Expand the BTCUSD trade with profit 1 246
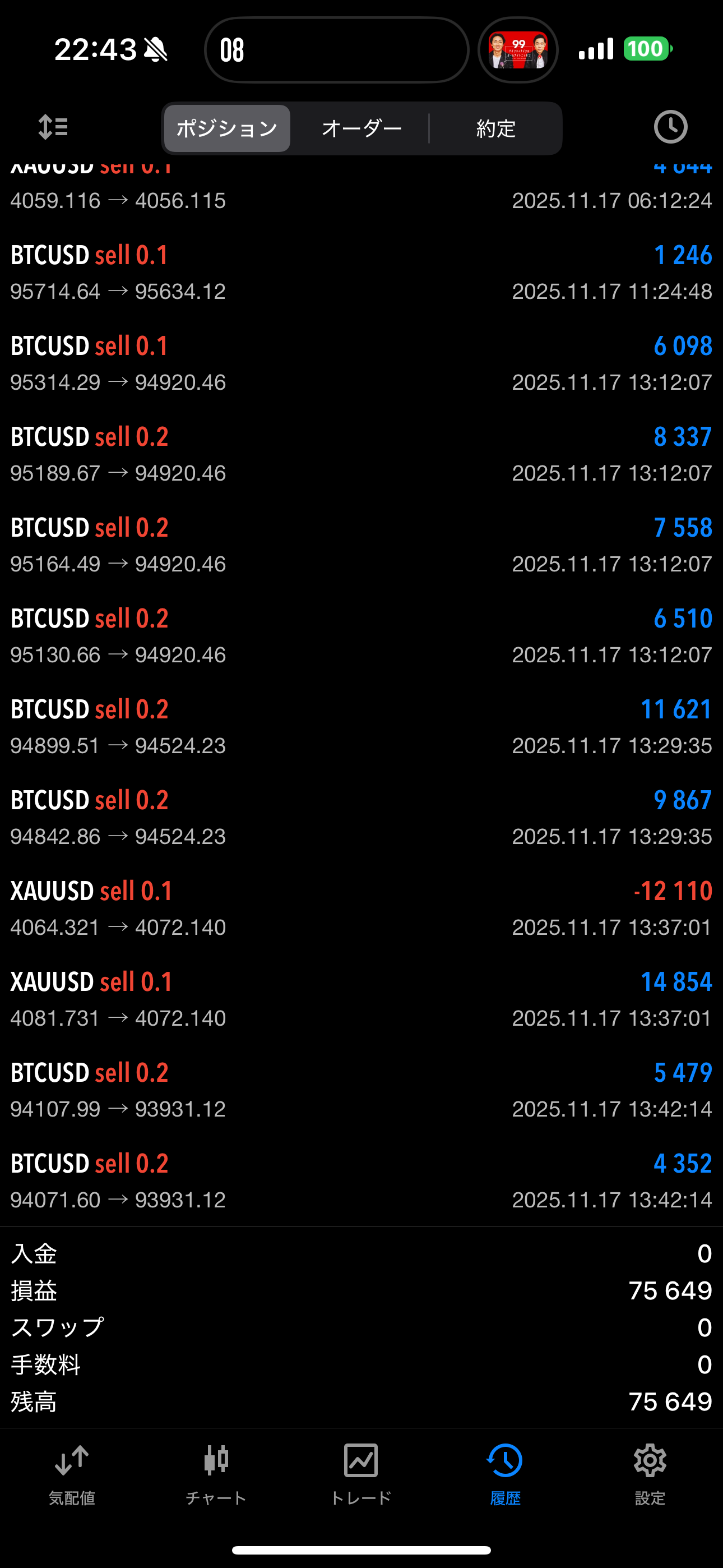The image size is (723, 1568). point(361,273)
